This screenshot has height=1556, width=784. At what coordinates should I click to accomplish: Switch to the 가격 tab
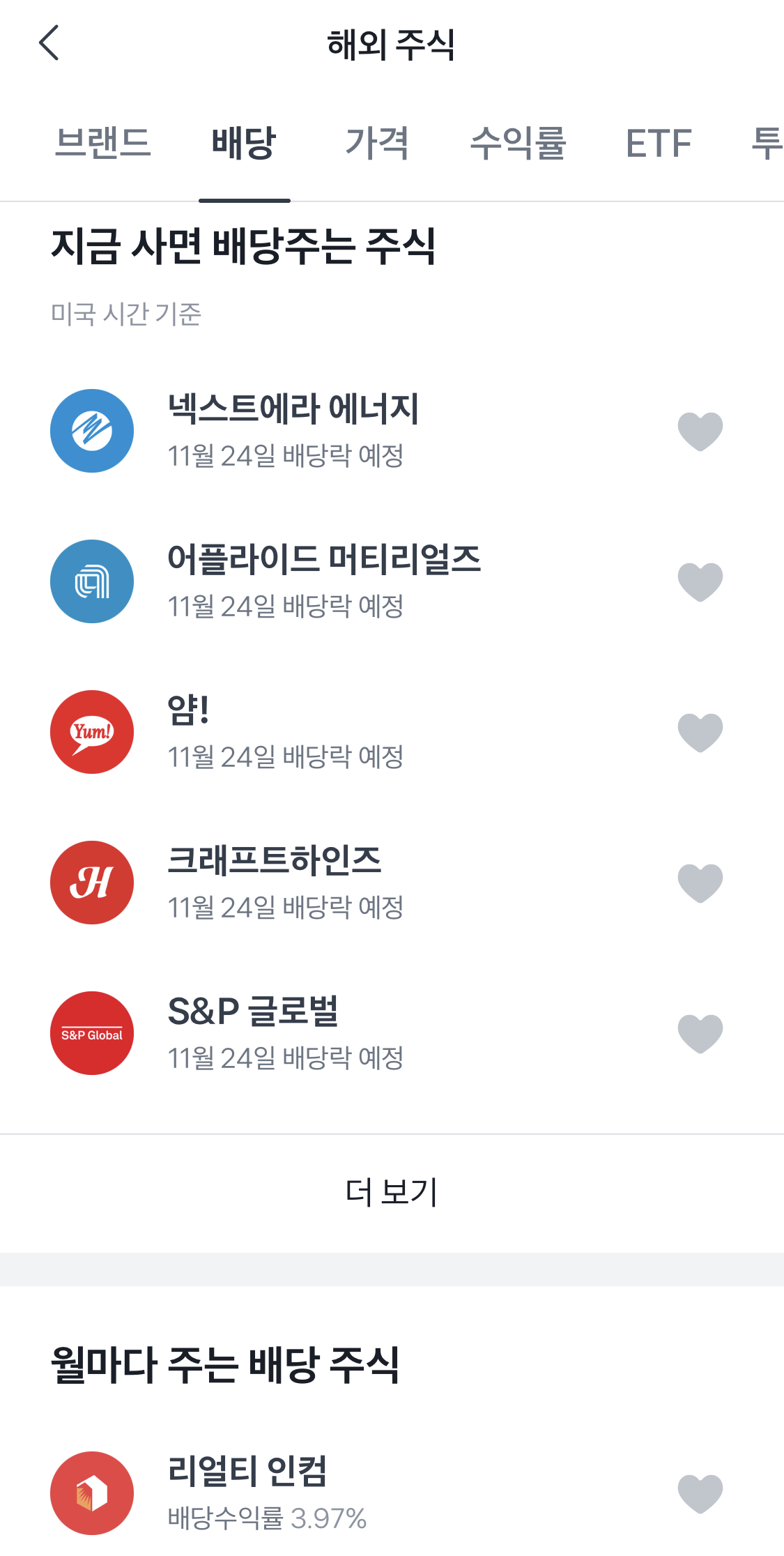coord(377,144)
